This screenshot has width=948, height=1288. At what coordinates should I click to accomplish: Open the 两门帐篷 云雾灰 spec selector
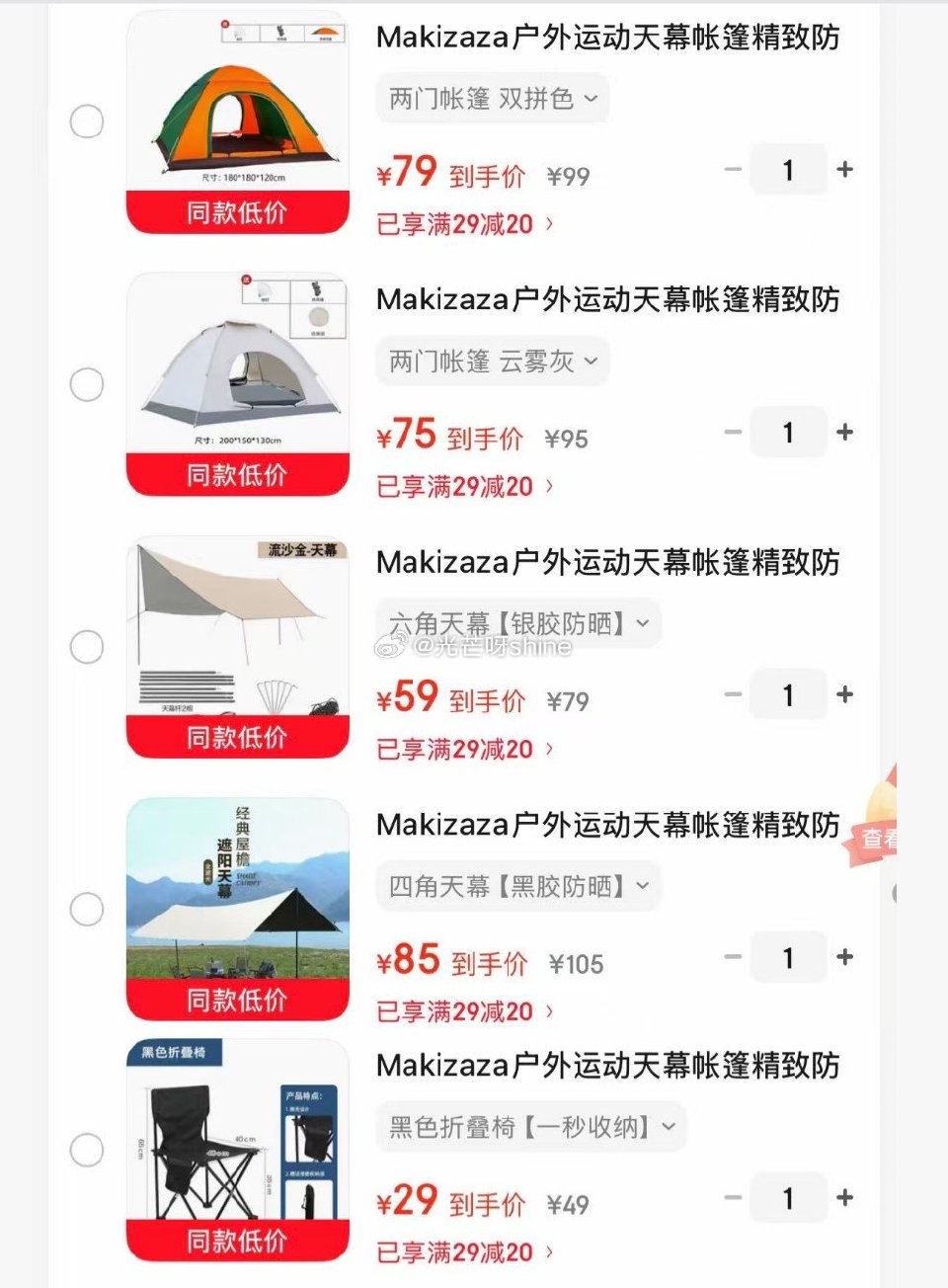[491, 362]
